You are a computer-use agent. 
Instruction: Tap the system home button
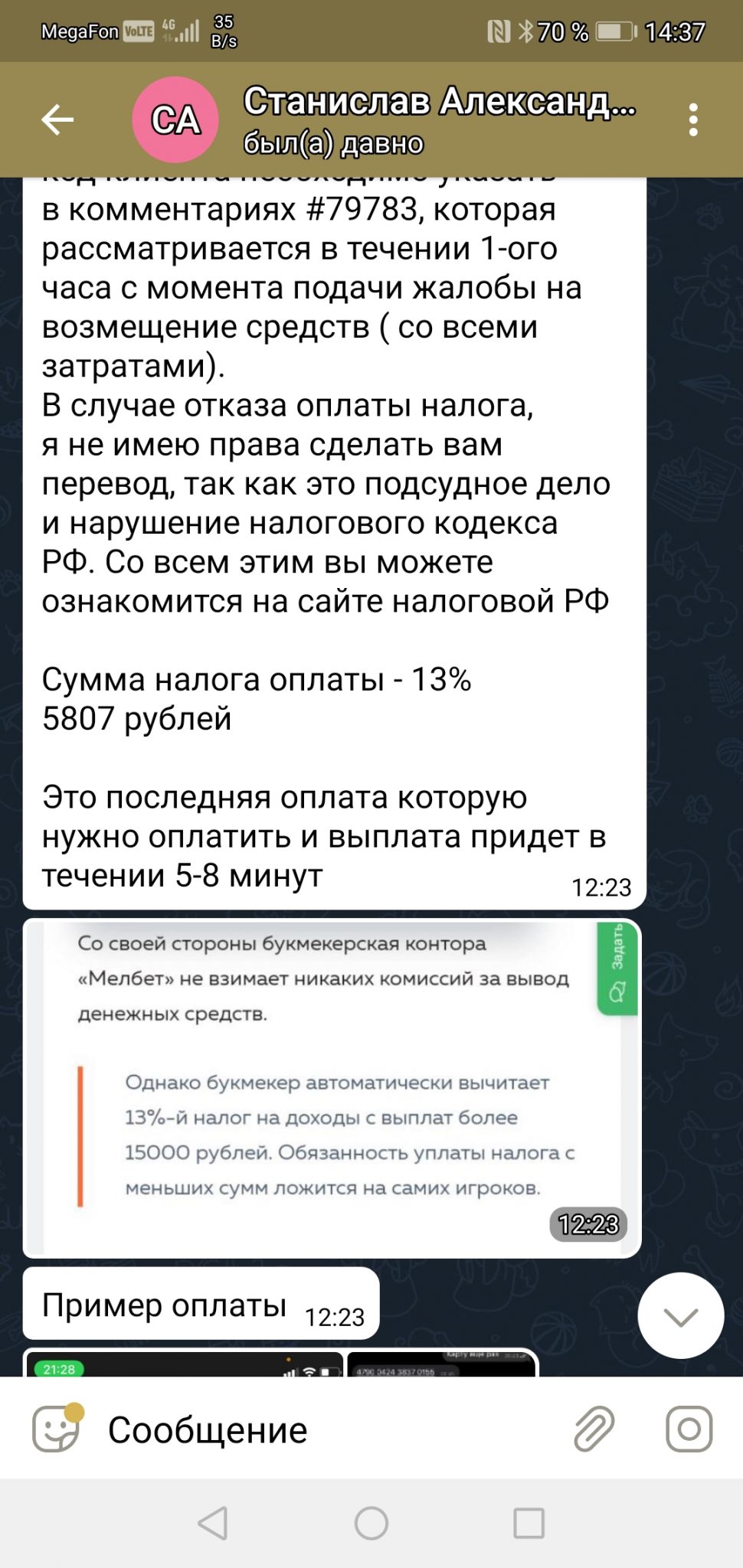coord(371,1523)
